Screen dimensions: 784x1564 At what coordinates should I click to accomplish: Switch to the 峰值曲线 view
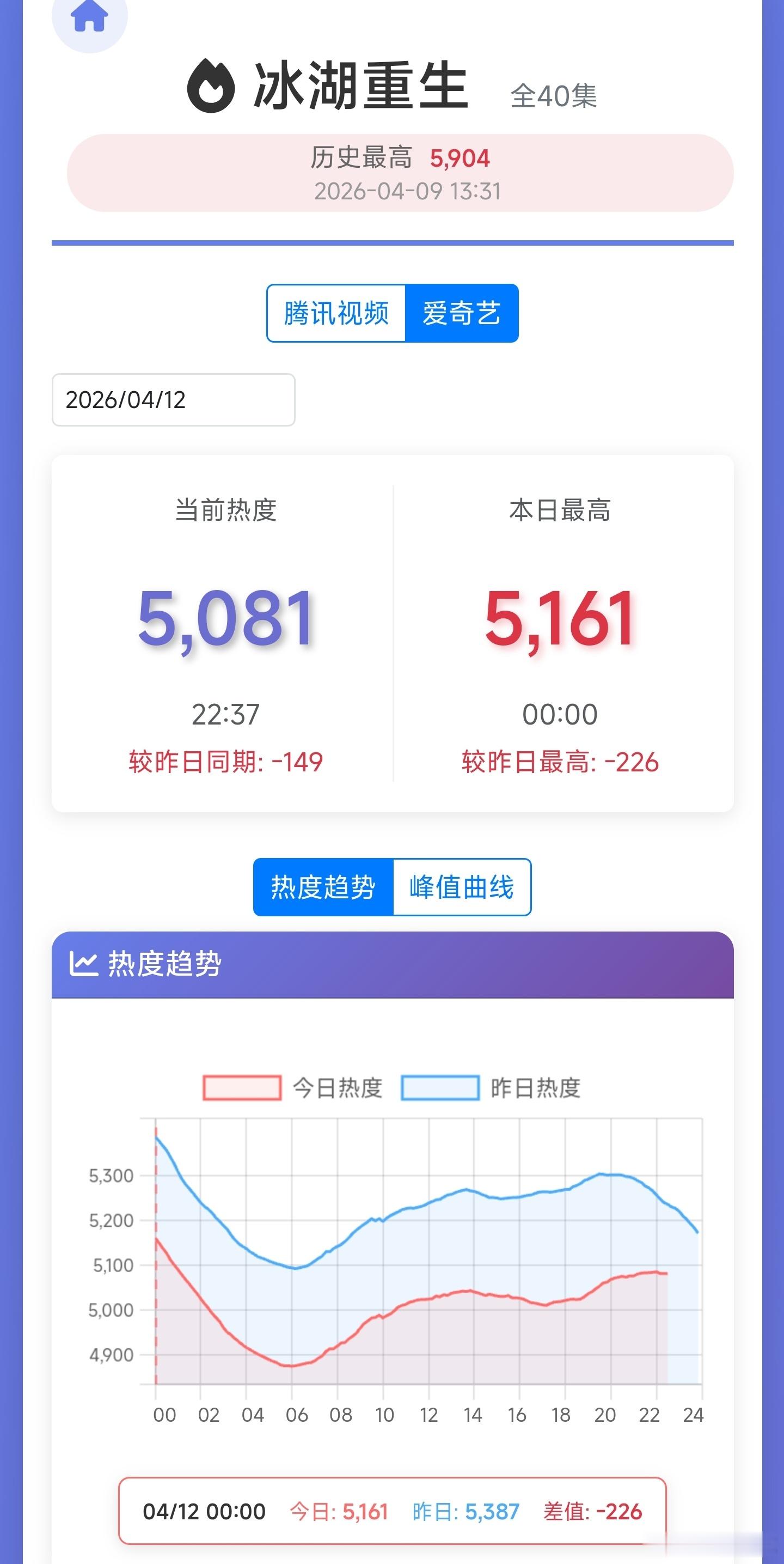pyautogui.click(x=462, y=886)
